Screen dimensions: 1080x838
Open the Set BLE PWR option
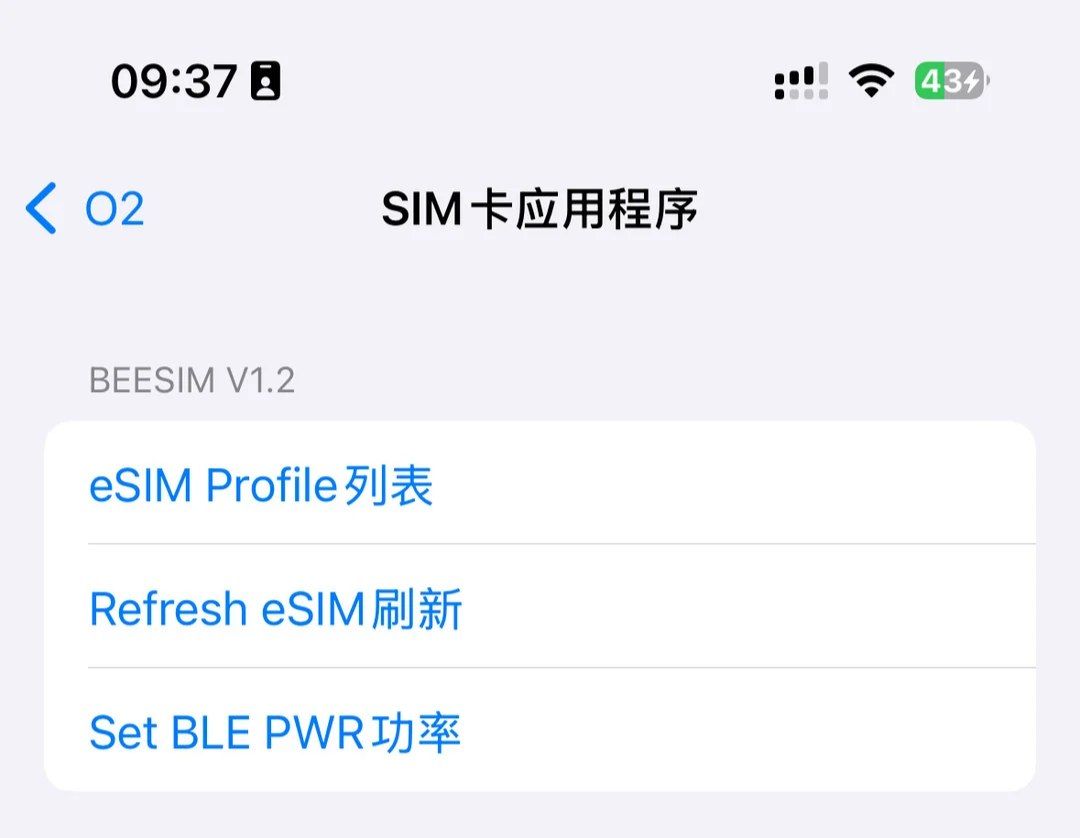pyautogui.click(x=274, y=732)
